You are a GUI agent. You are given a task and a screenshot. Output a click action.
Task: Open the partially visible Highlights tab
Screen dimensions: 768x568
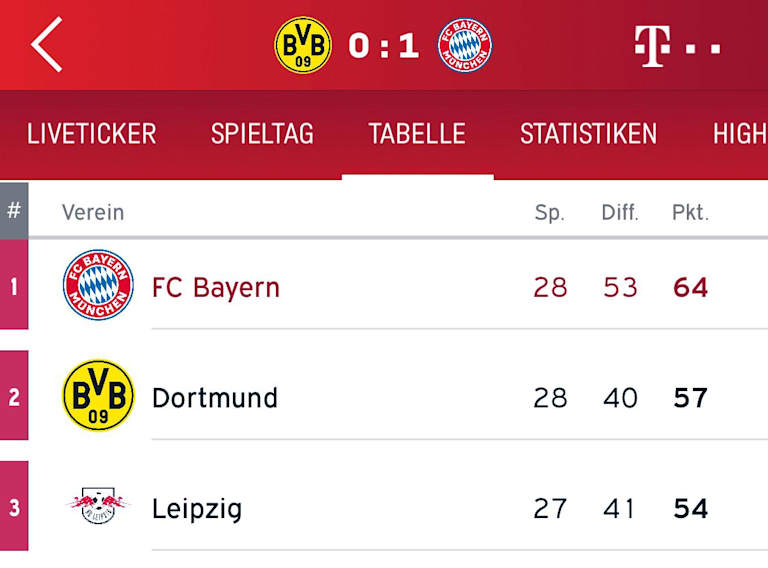tap(740, 134)
